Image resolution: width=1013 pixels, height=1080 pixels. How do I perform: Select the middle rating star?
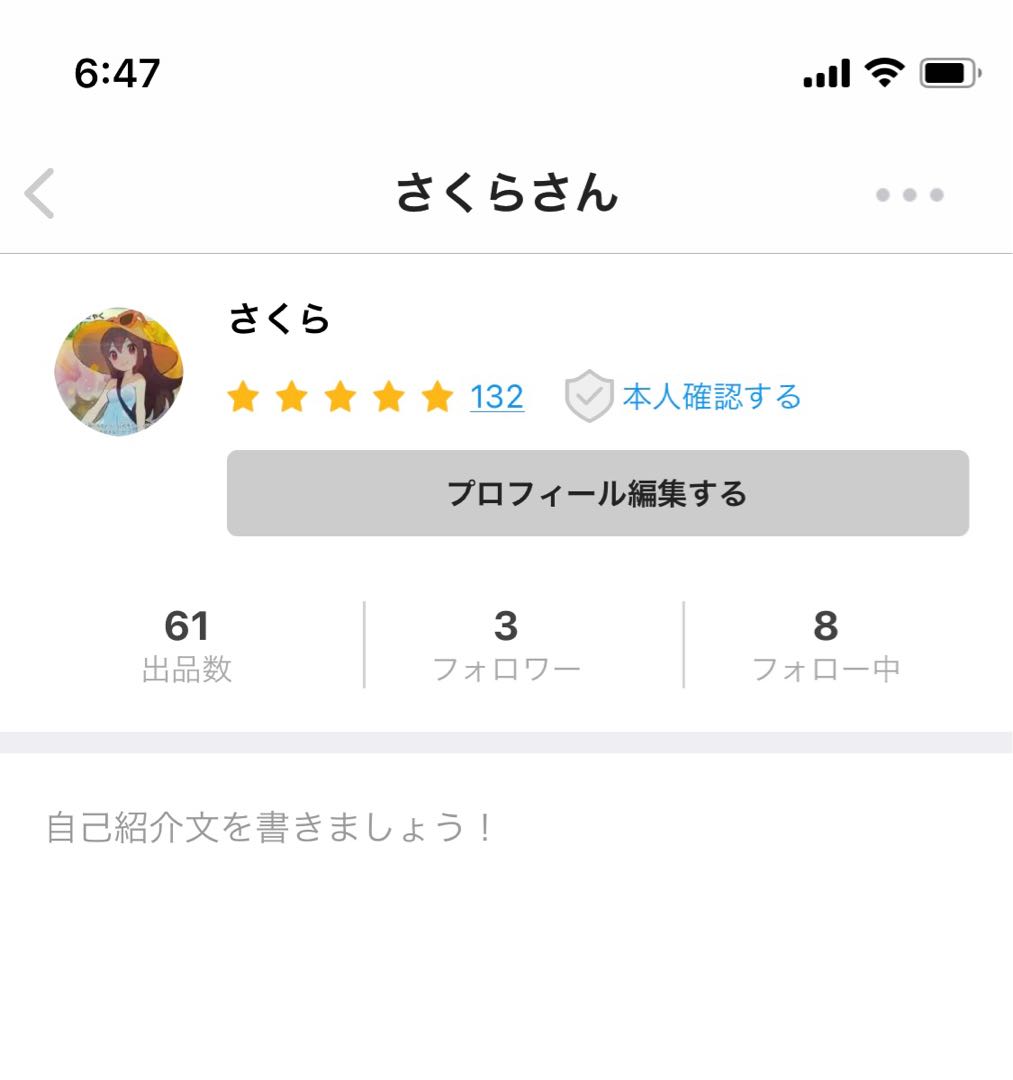[x=339, y=396]
